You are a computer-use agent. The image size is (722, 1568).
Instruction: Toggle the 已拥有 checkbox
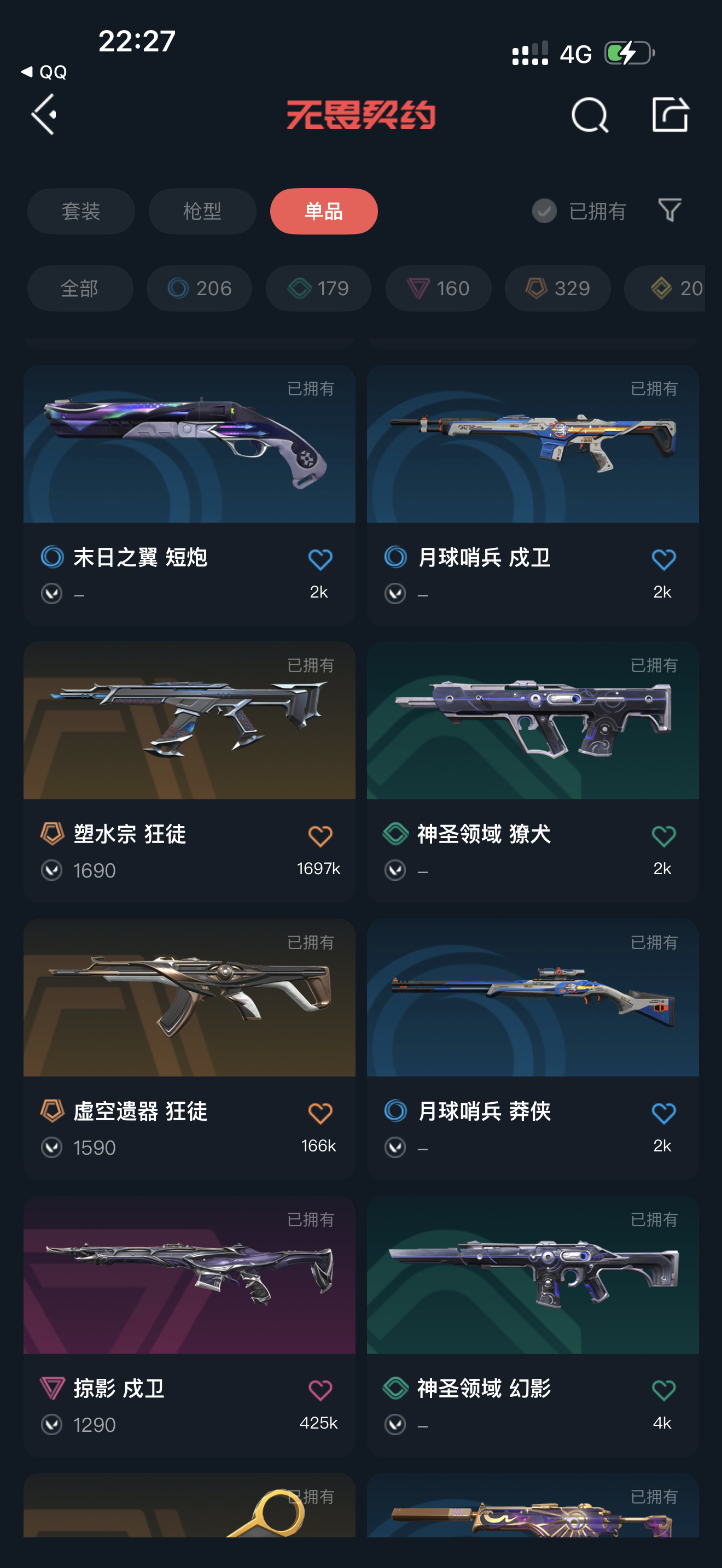[x=544, y=211]
